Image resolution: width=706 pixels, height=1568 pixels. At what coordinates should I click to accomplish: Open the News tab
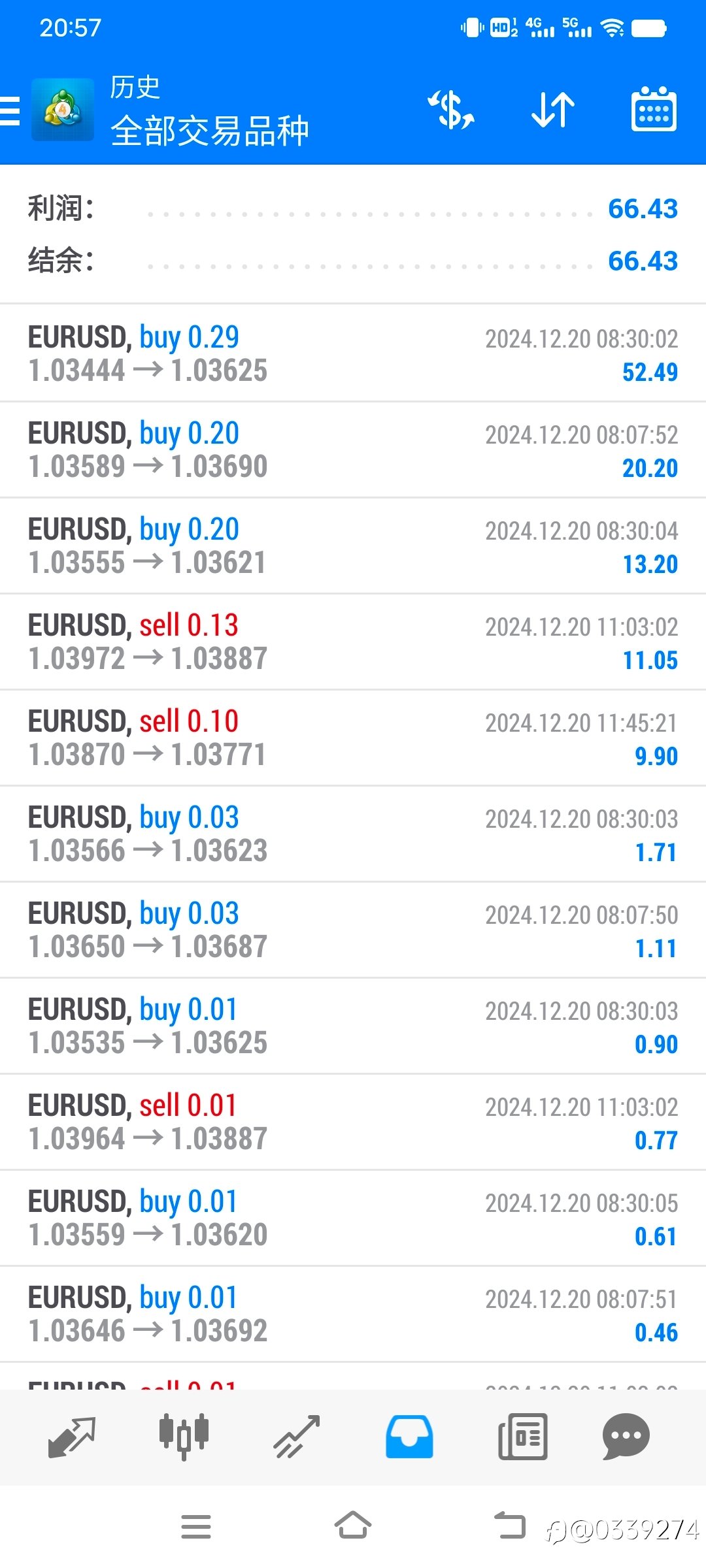tap(522, 1437)
